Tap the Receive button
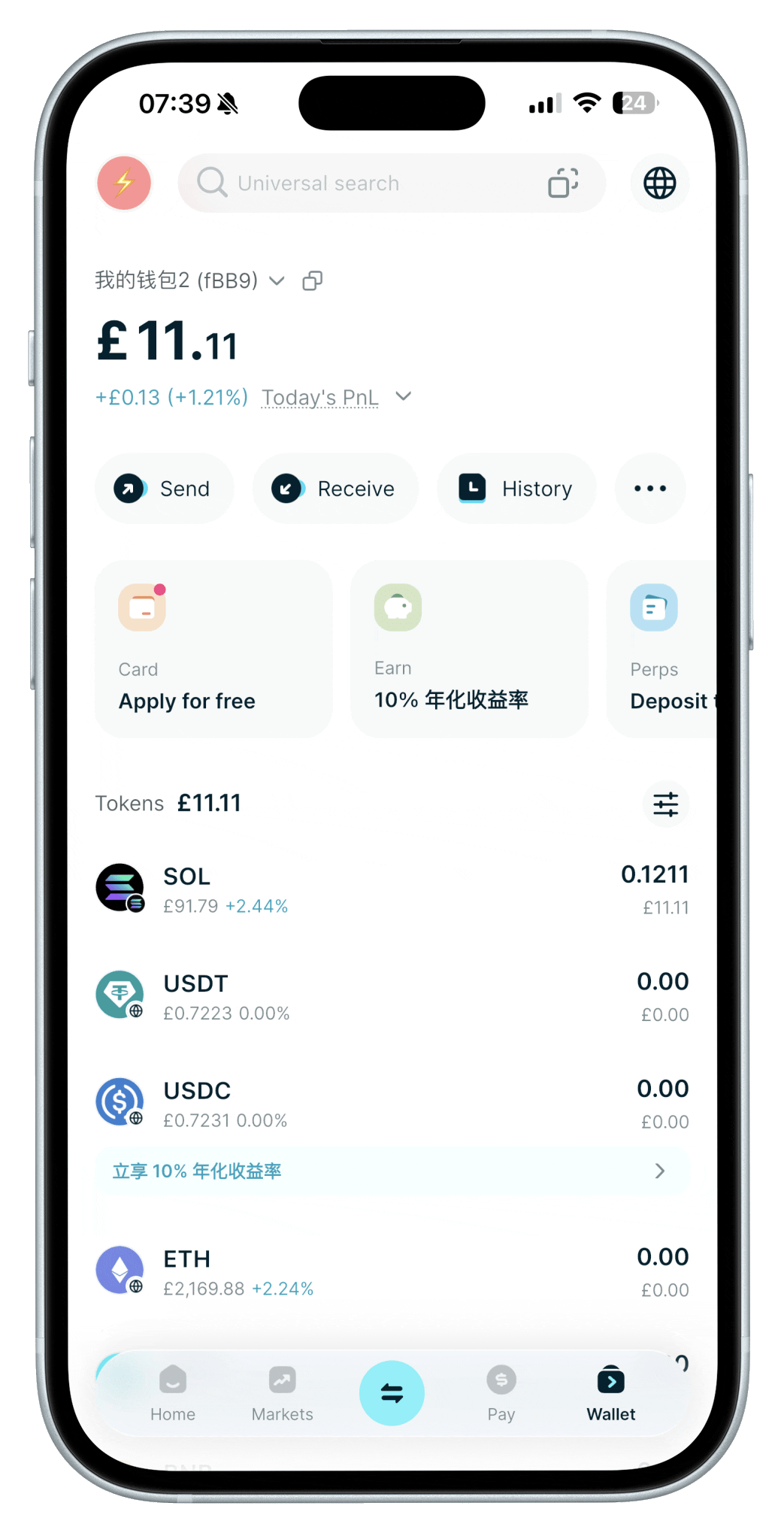 pos(335,489)
